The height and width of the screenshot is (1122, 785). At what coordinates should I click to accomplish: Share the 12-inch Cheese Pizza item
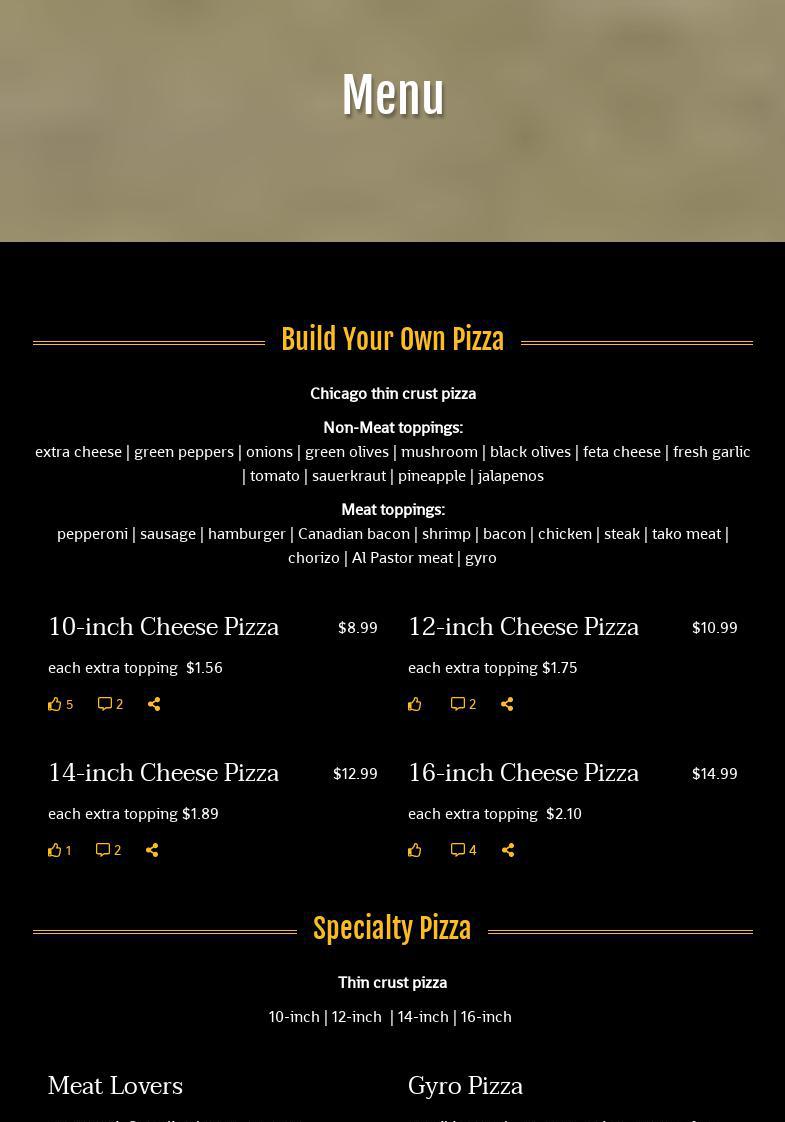pyautogui.click(x=507, y=704)
